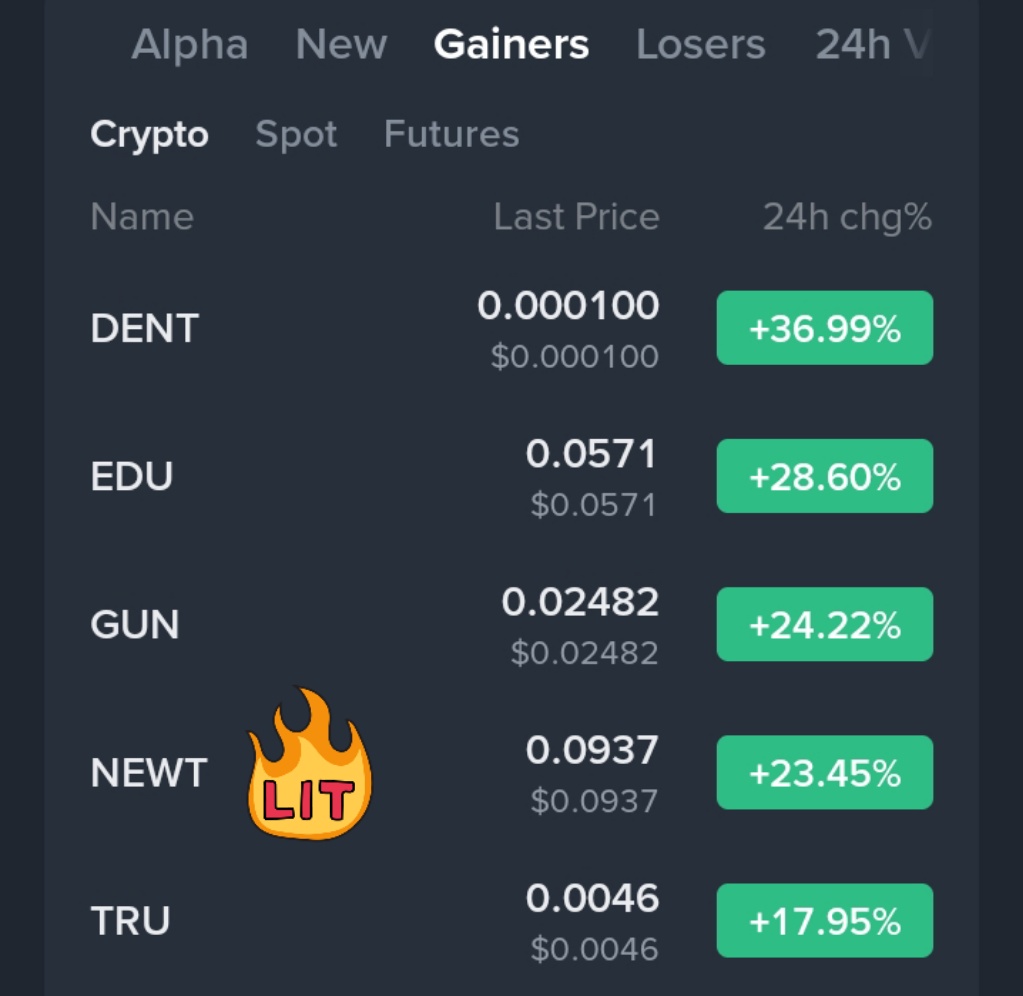The height and width of the screenshot is (996, 1023).
Task: View GUN coin details
Action: tap(135, 624)
